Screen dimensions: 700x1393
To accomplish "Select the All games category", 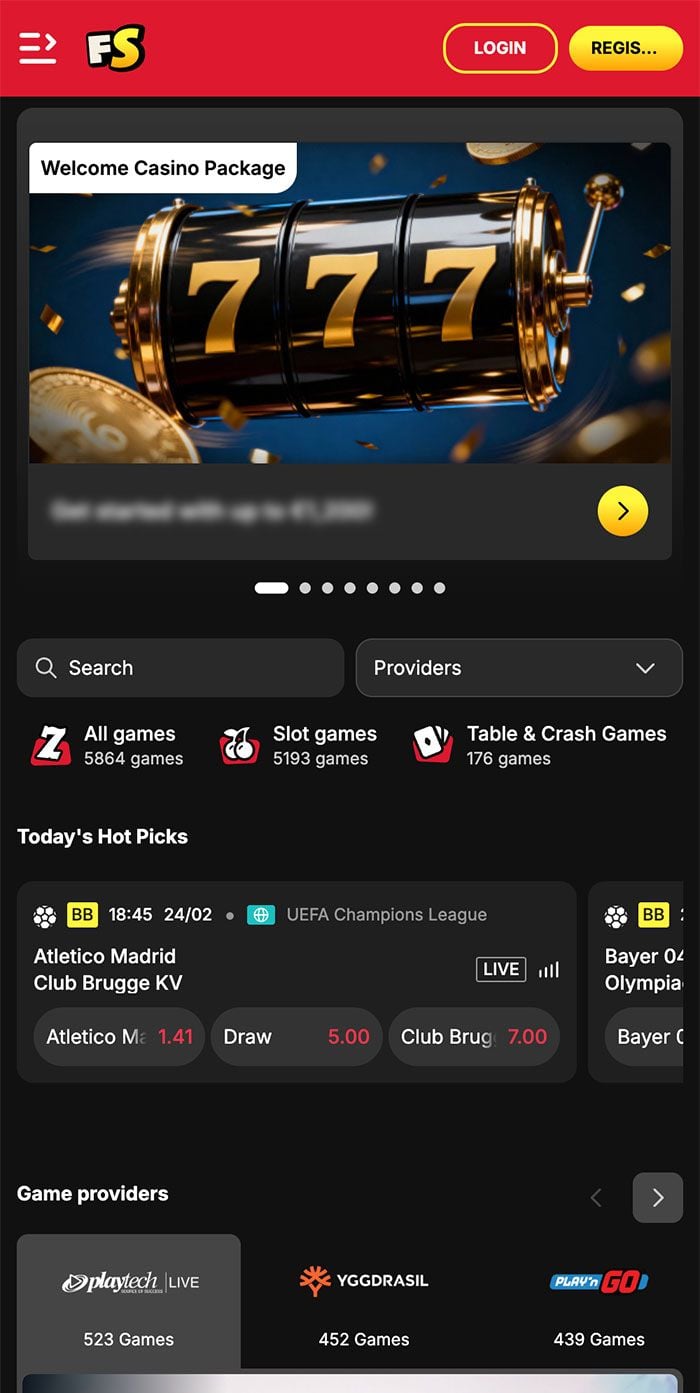I will (x=108, y=746).
